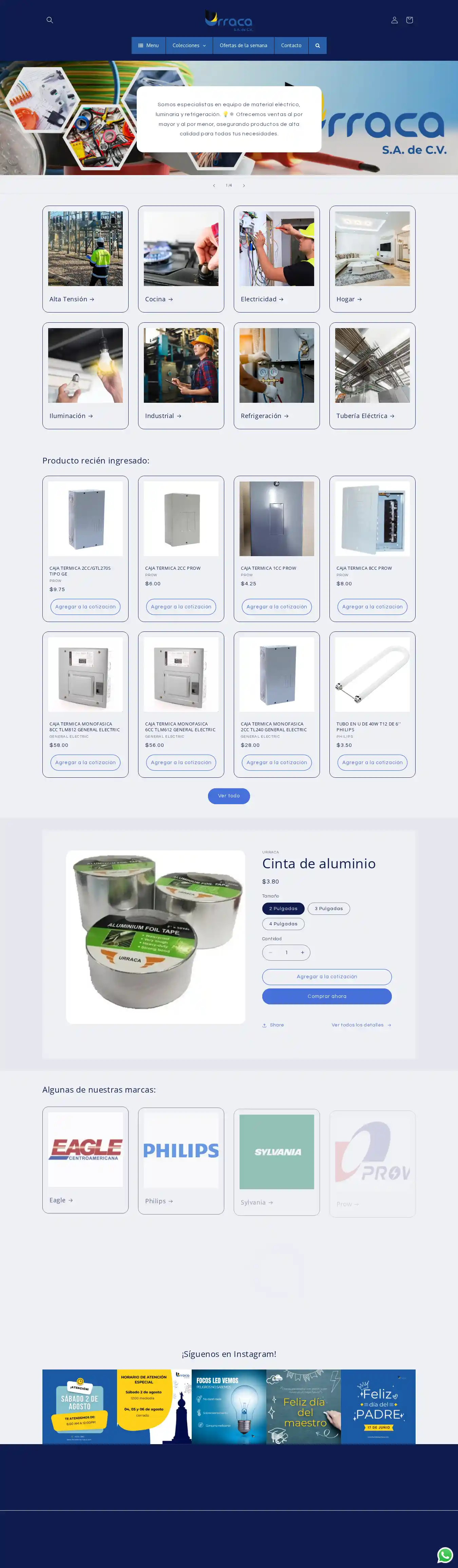Tap the Ver todo button

[229, 796]
